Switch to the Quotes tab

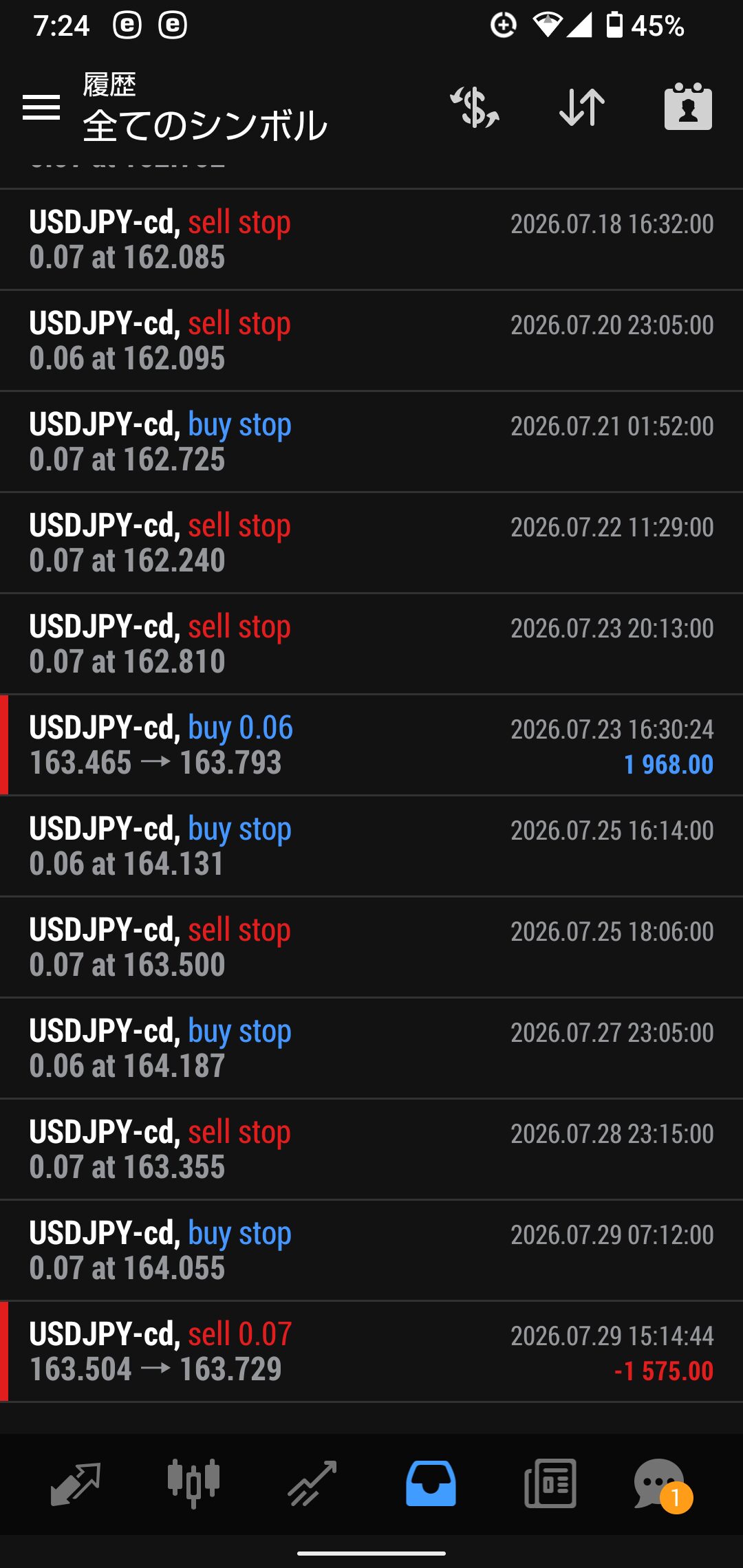[76, 1484]
